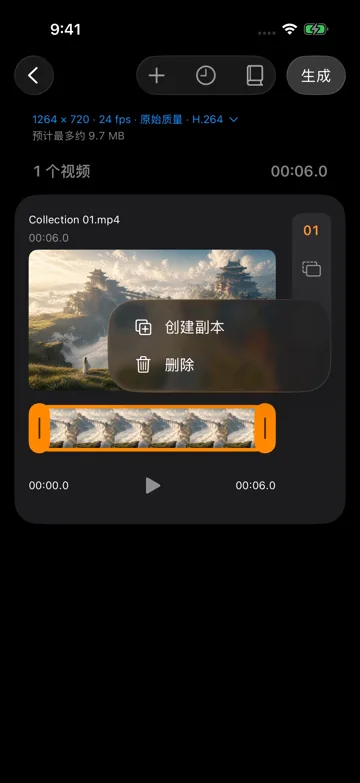The height and width of the screenshot is (783, 360).
Task: Tap the right orange trim handle
Action: coord(265,428)
